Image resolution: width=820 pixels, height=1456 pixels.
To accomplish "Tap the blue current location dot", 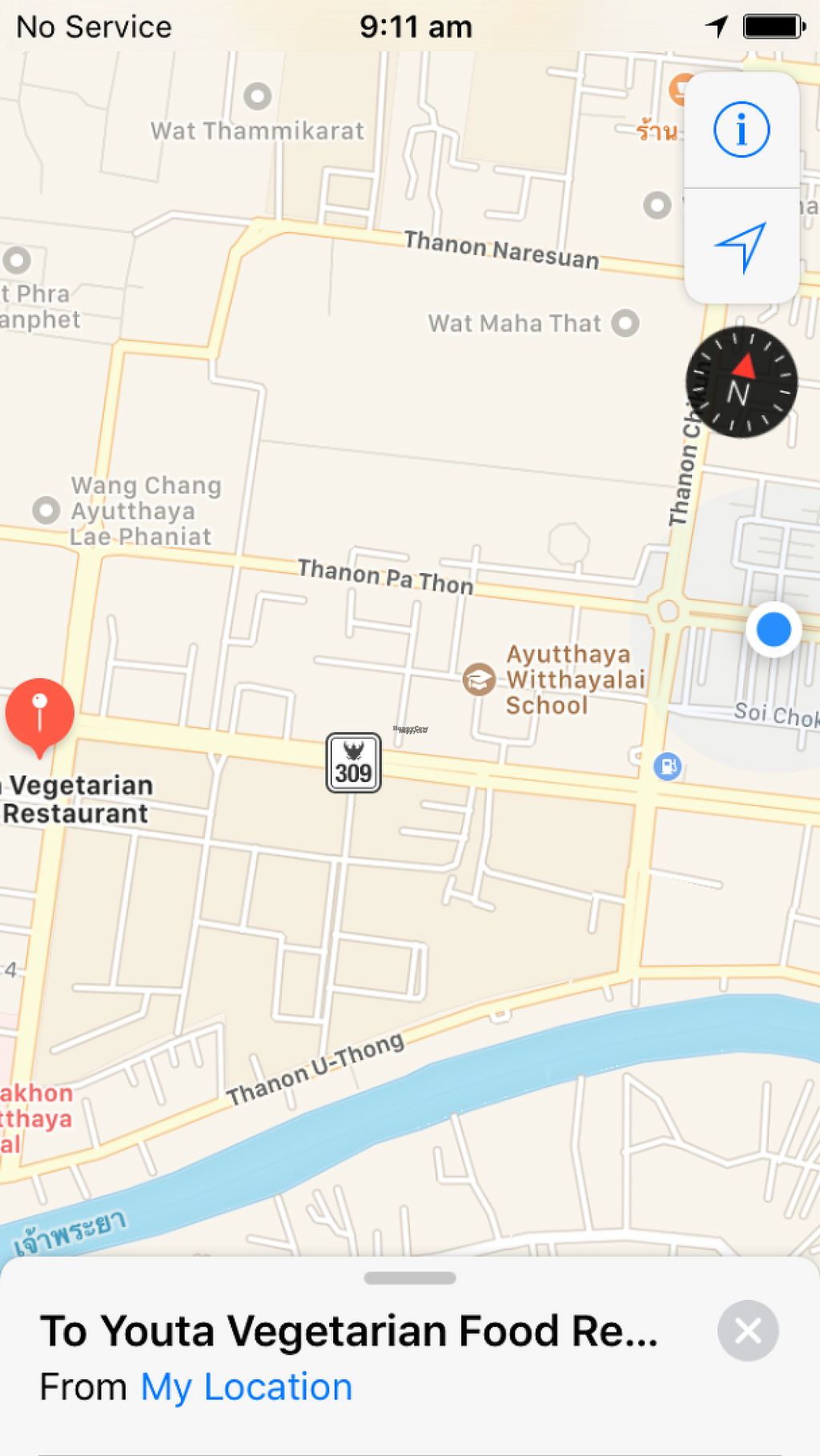I will pos(774,630).
